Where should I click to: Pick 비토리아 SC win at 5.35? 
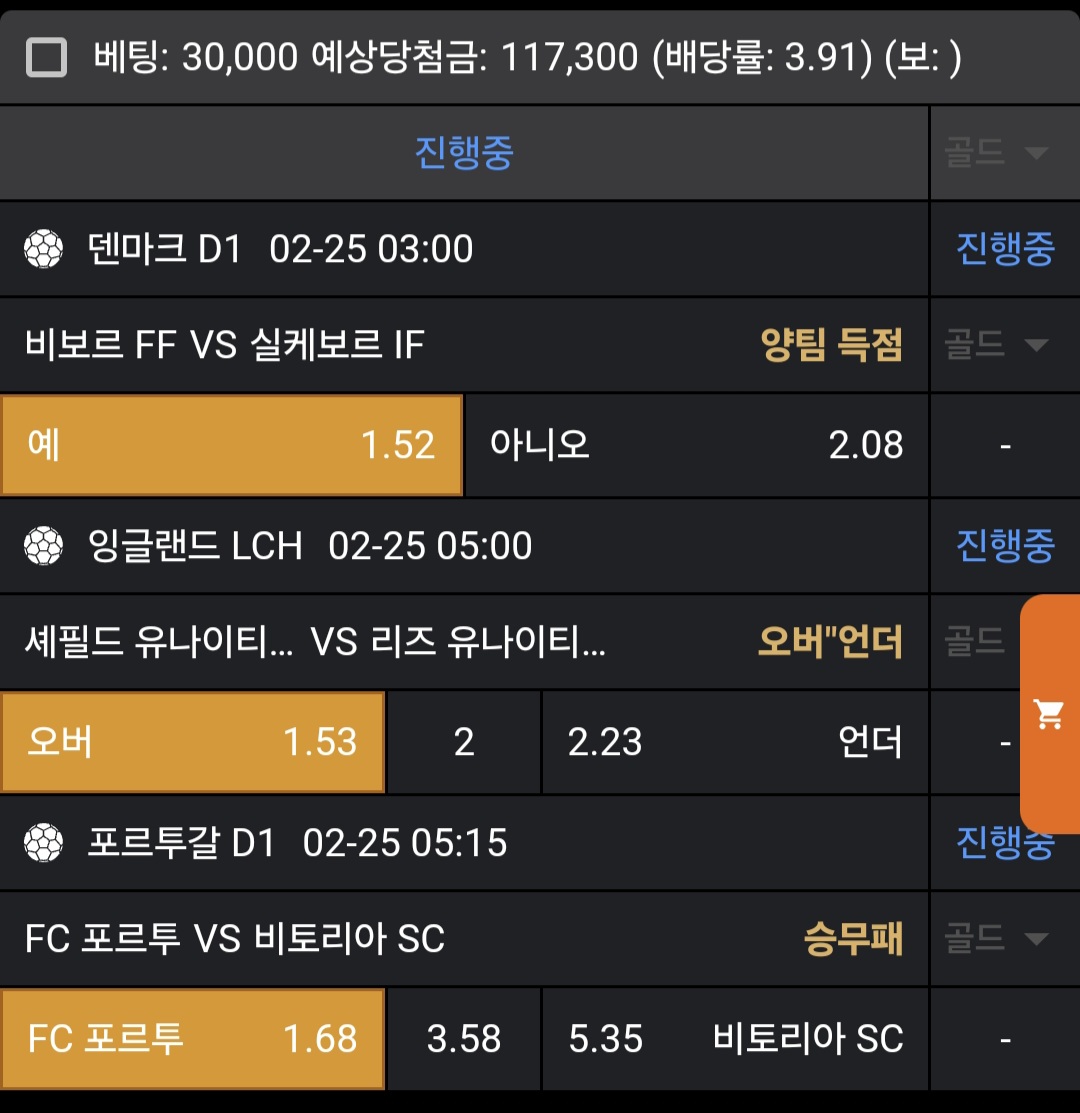click(735, 1039)
